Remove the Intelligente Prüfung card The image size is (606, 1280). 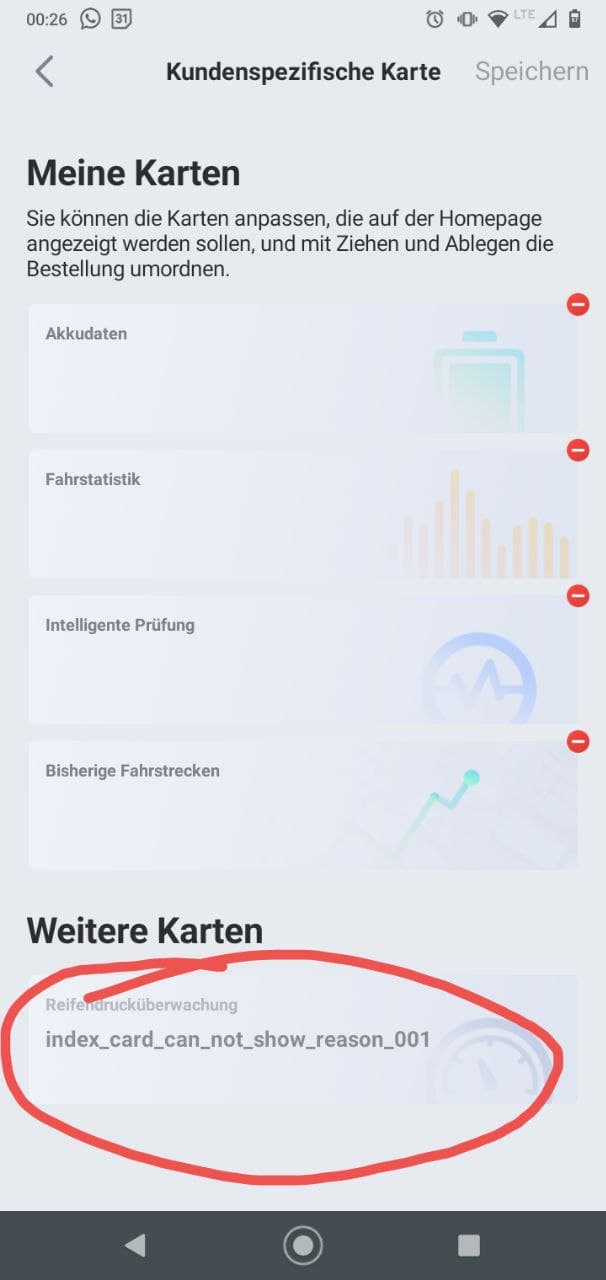[x=578, y=596]
